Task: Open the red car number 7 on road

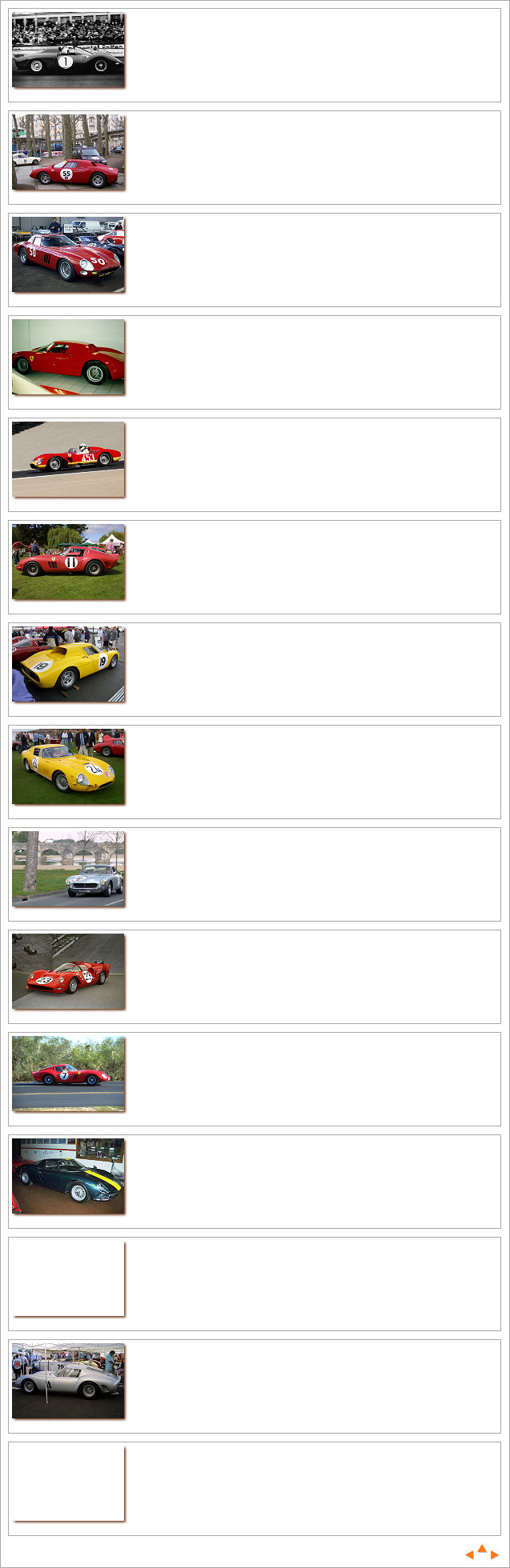Action: coord(68,1074)
